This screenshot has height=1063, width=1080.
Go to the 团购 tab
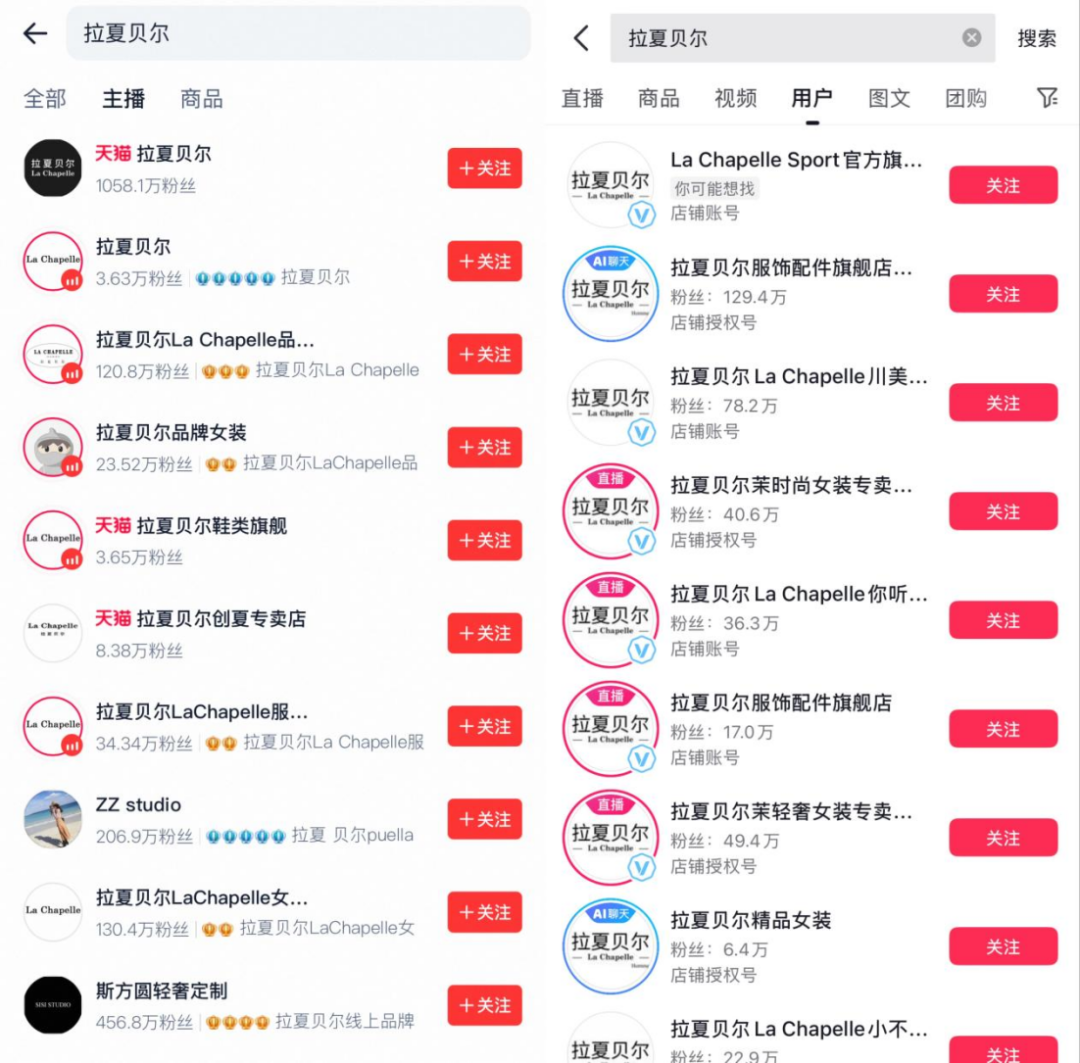click(966, 98)
